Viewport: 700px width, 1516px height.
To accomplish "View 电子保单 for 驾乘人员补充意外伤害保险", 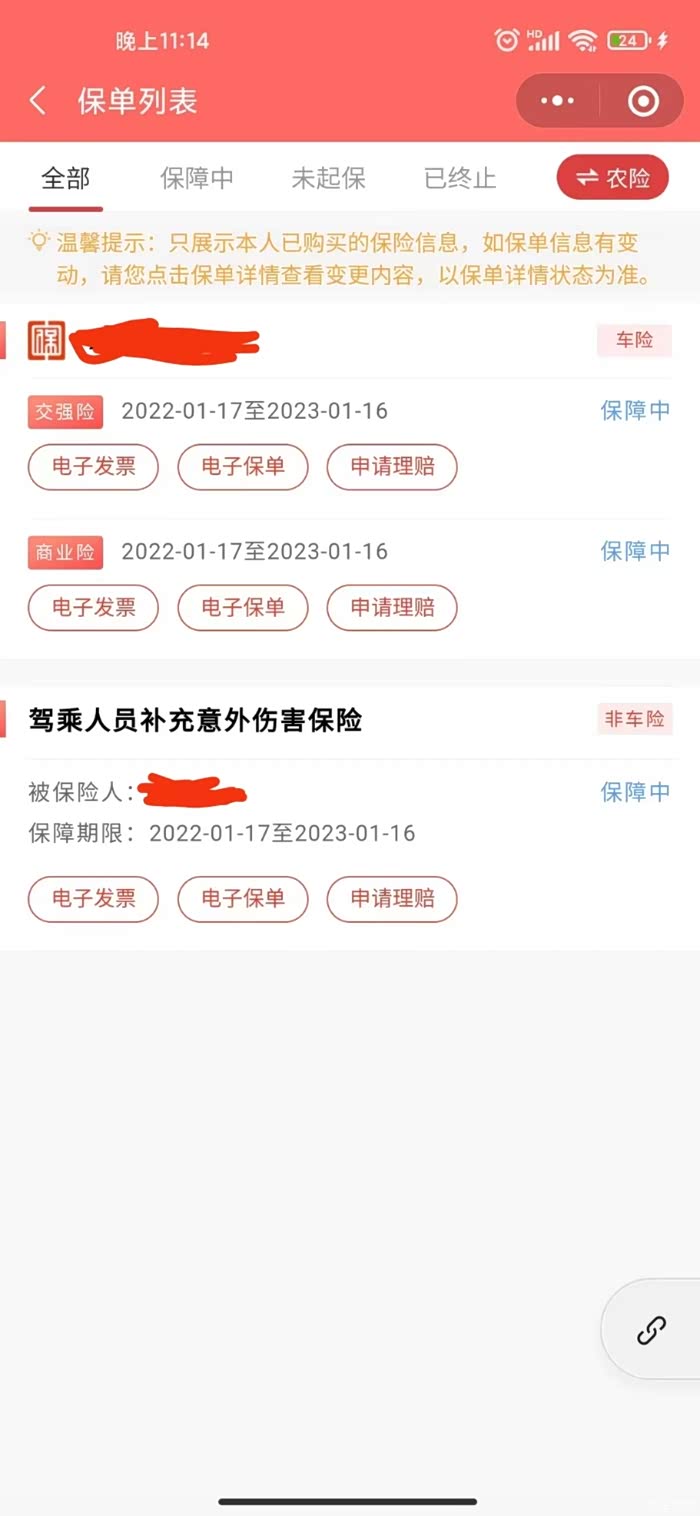I will [243, 898].
